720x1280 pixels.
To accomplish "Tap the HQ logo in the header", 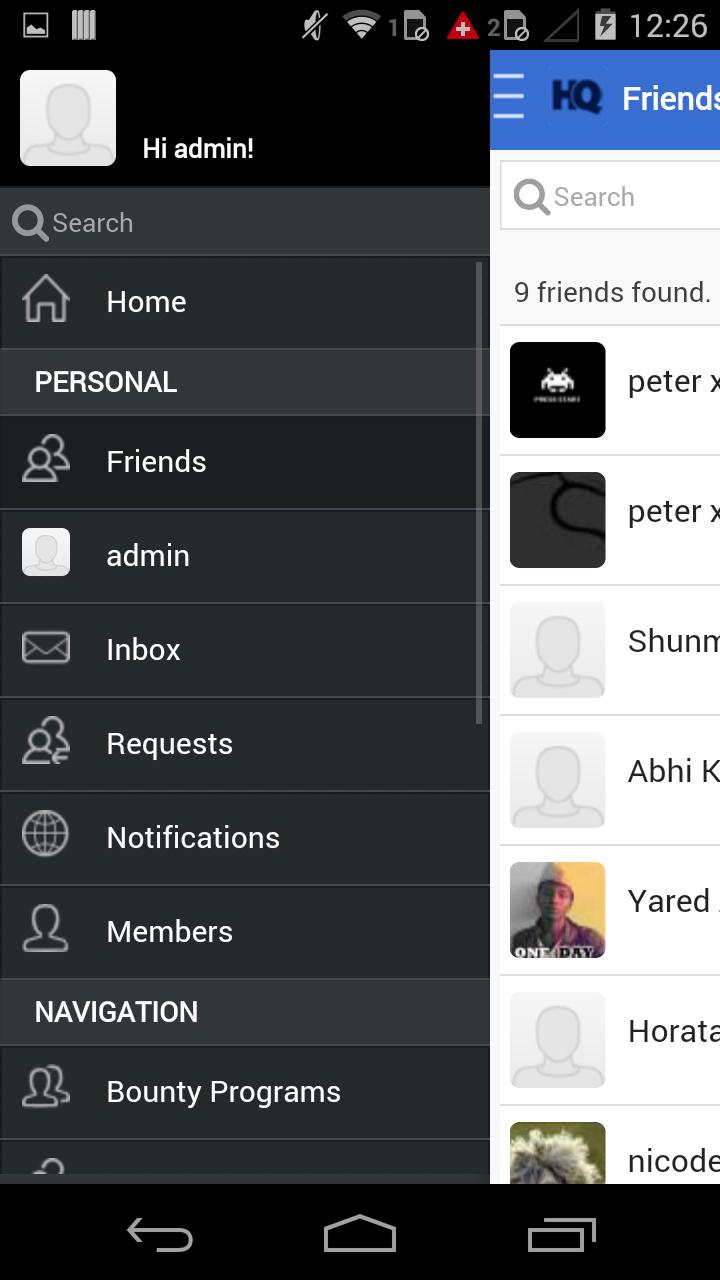I will (x=578, y=98).
